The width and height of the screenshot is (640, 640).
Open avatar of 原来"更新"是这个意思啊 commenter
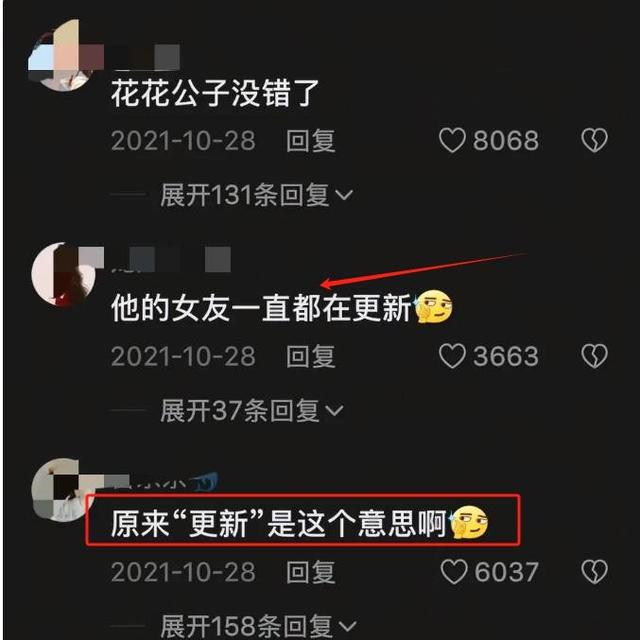[x=62, y=490]
